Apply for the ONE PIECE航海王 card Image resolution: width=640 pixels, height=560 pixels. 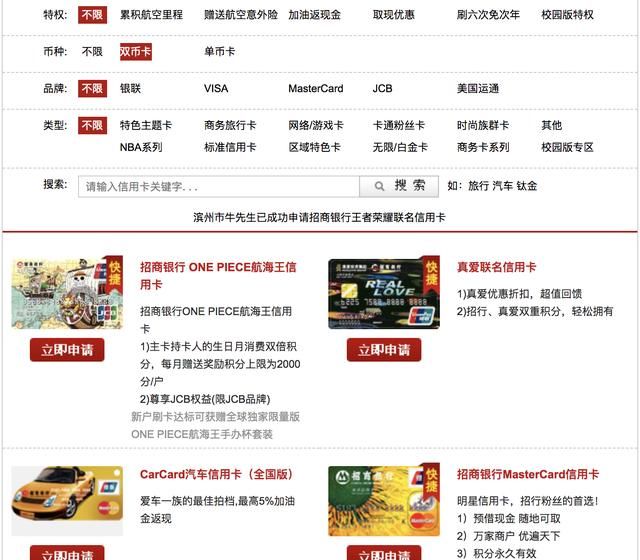tap(67, 350)
